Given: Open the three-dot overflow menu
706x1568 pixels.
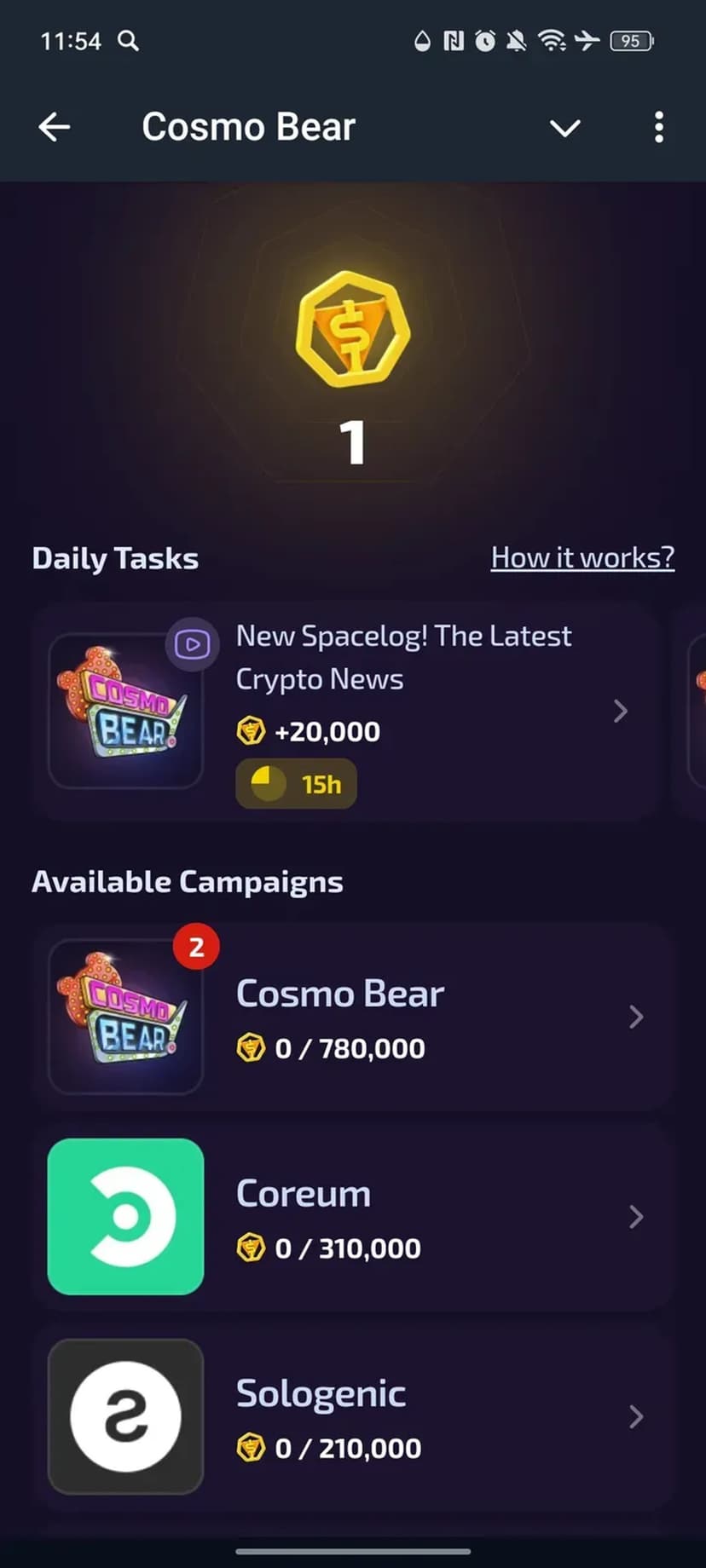Looking at the screenshot, I should 658,128.
